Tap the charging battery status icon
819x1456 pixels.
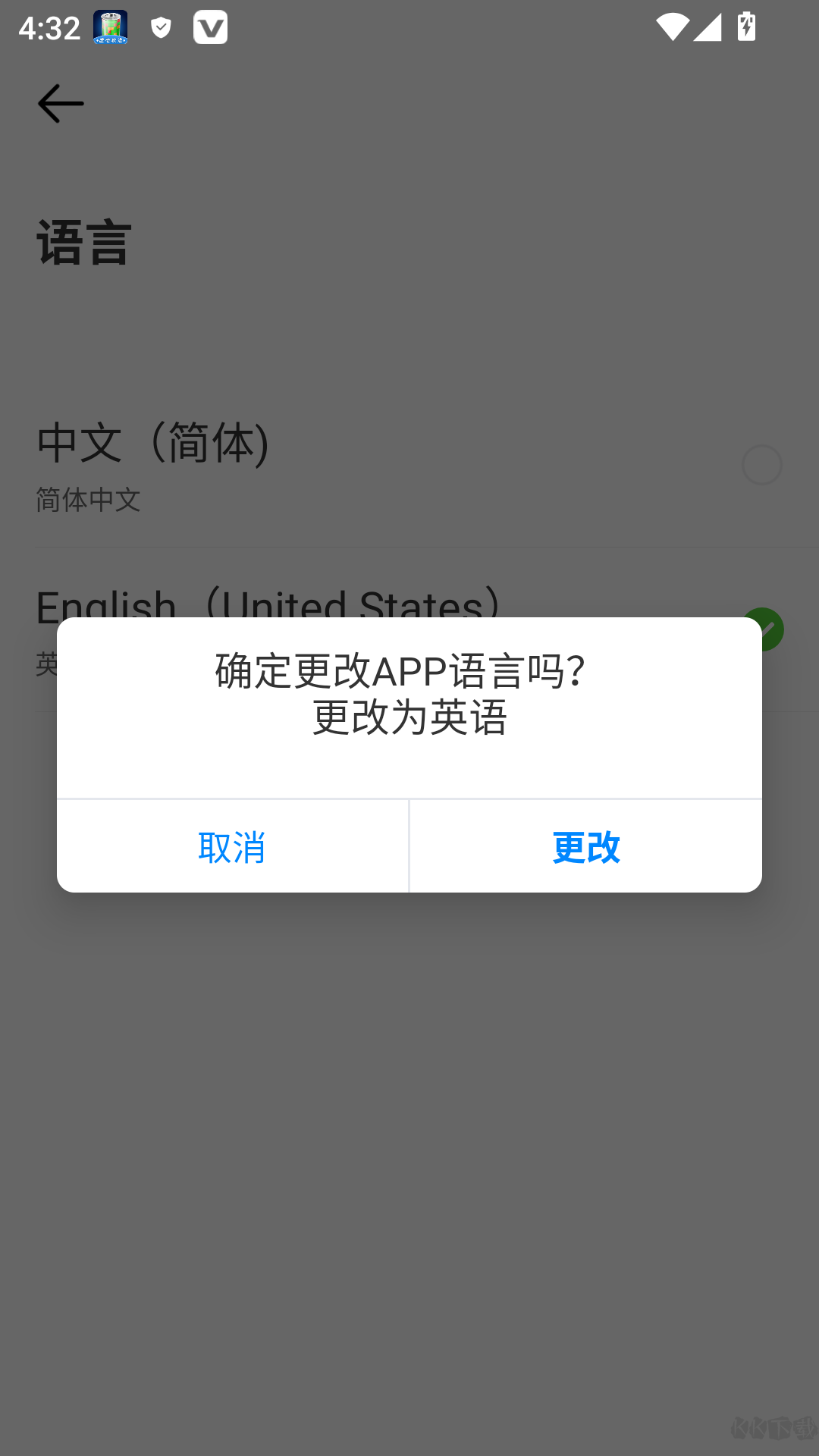tap(745, 27)
